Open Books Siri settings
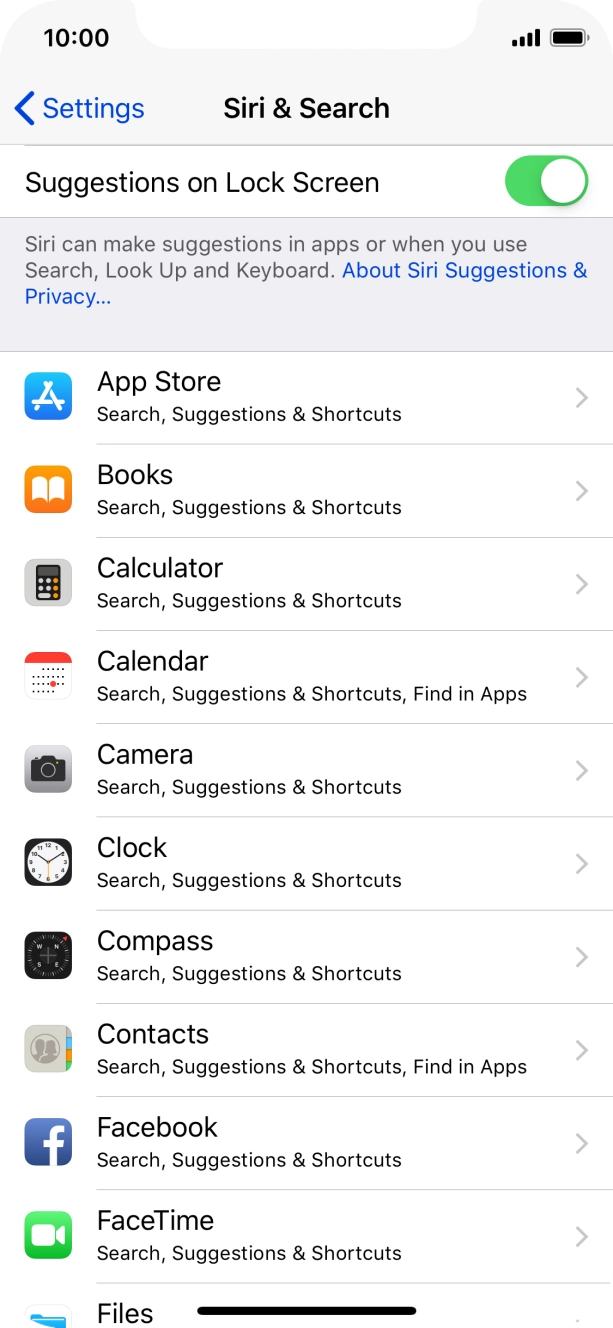Viewport: 613px width, 1328px height. coord(306,491)
